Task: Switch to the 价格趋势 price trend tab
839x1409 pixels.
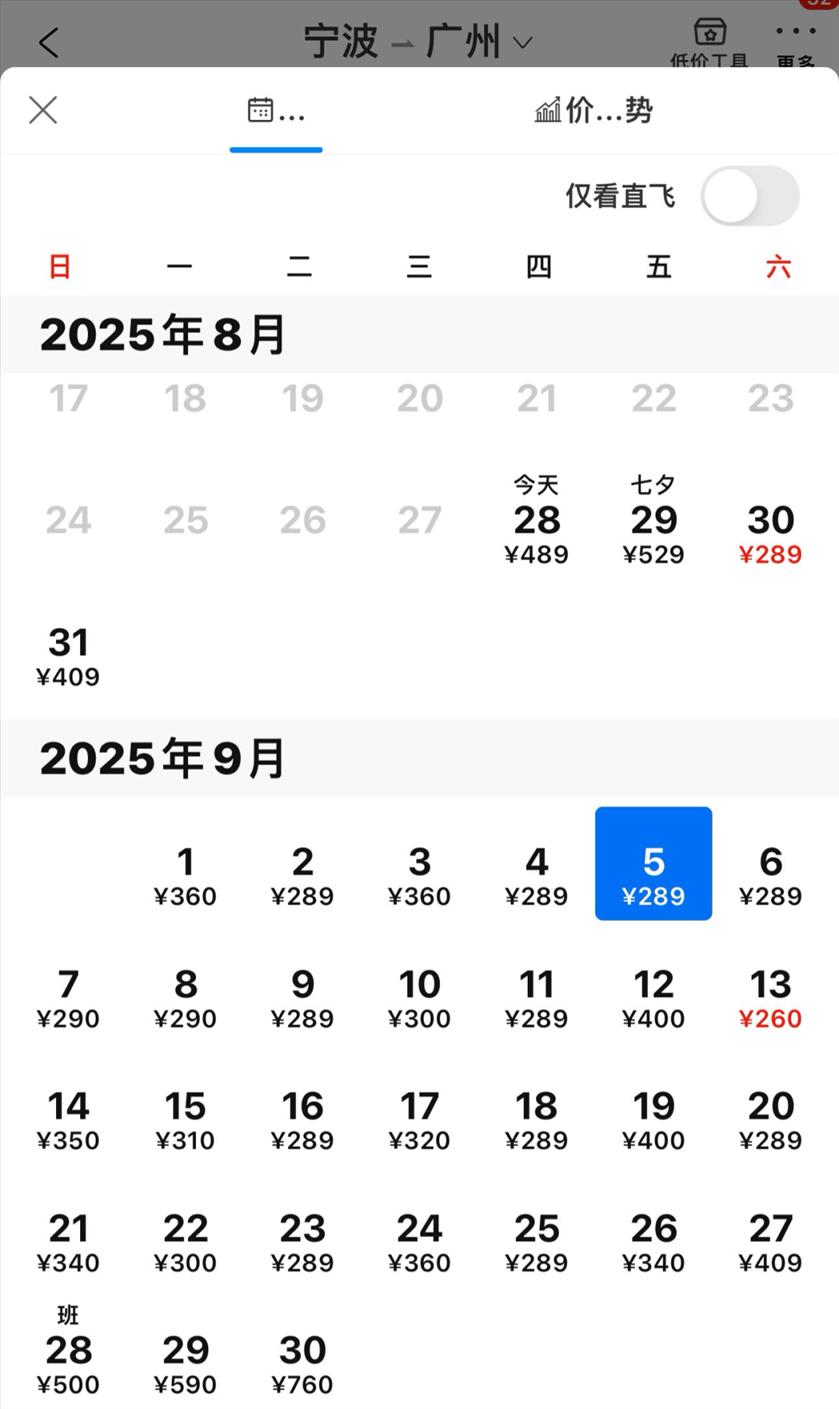Action: (x=594, y=110)
